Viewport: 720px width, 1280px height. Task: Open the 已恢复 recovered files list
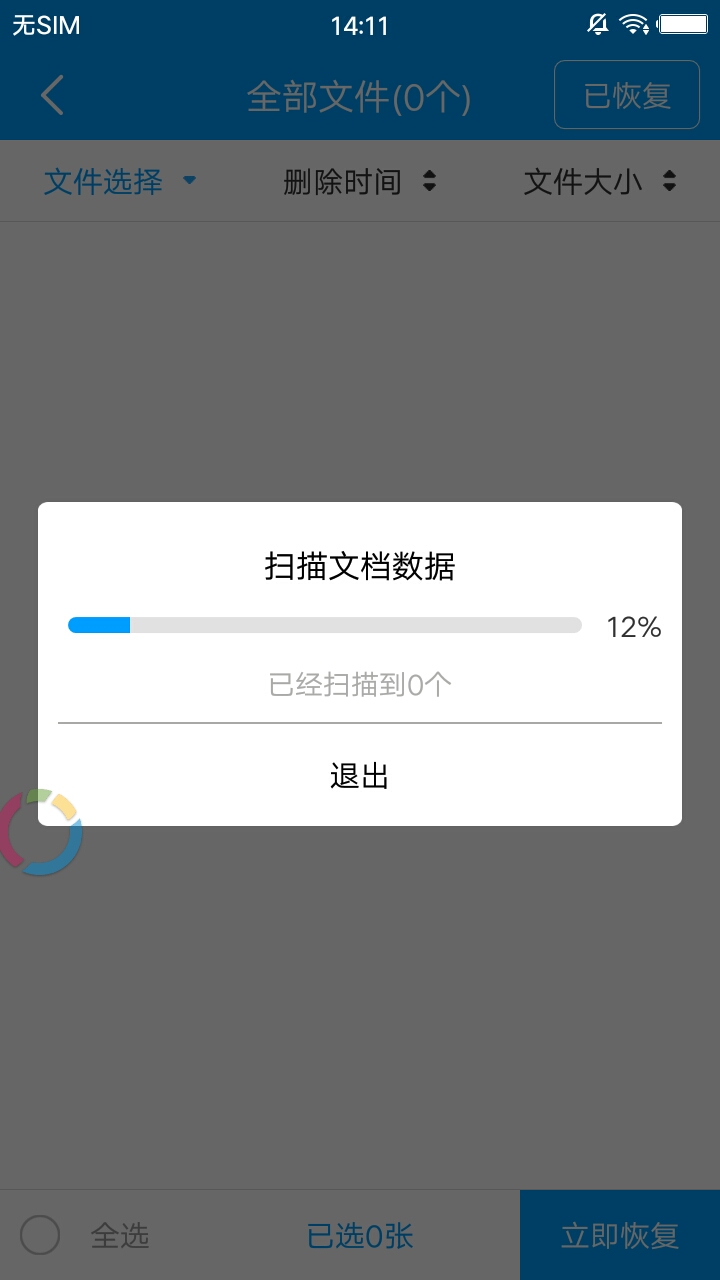[627, 95]
